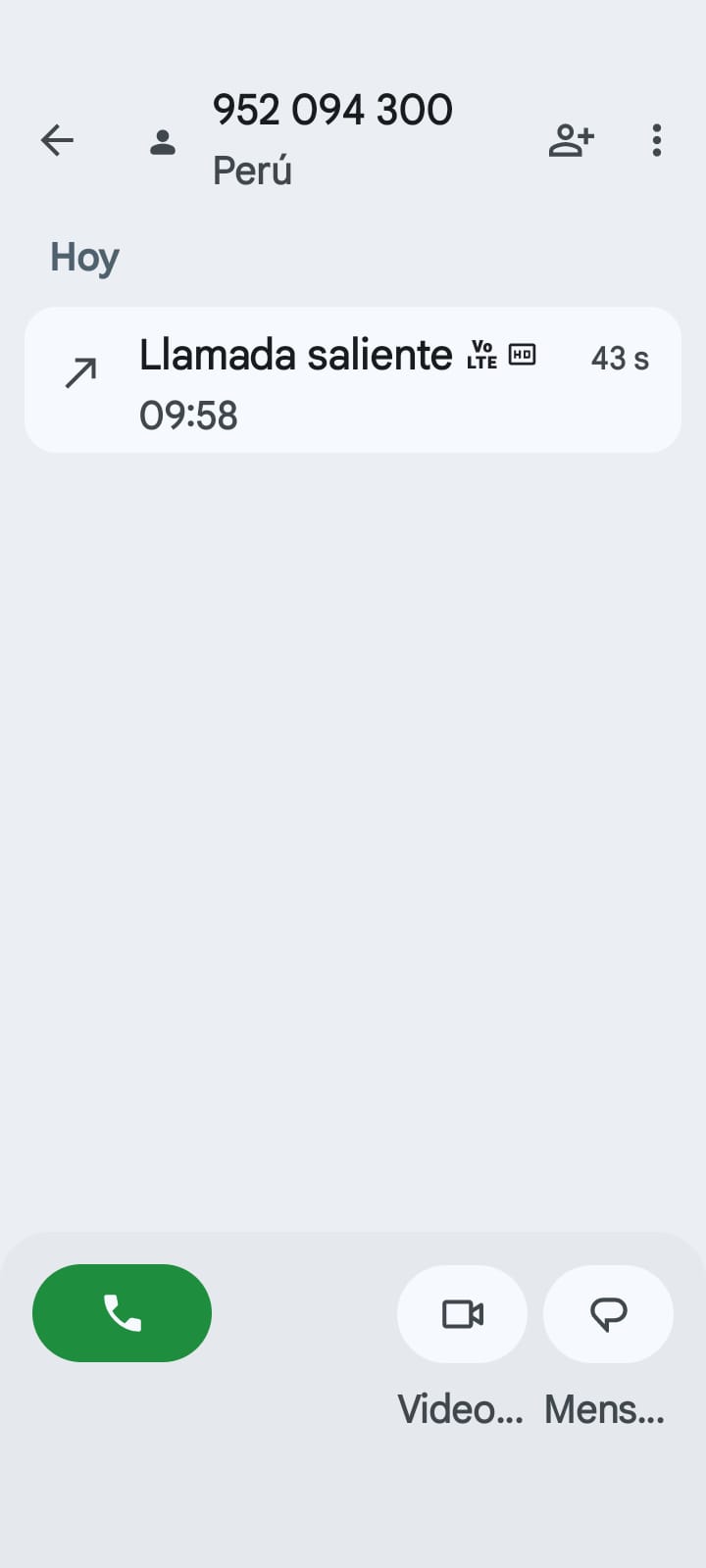This screenshot has width=706, height=1568.
Task: Add 952 094 300 to contacts
Action: [x=571, y=141]
